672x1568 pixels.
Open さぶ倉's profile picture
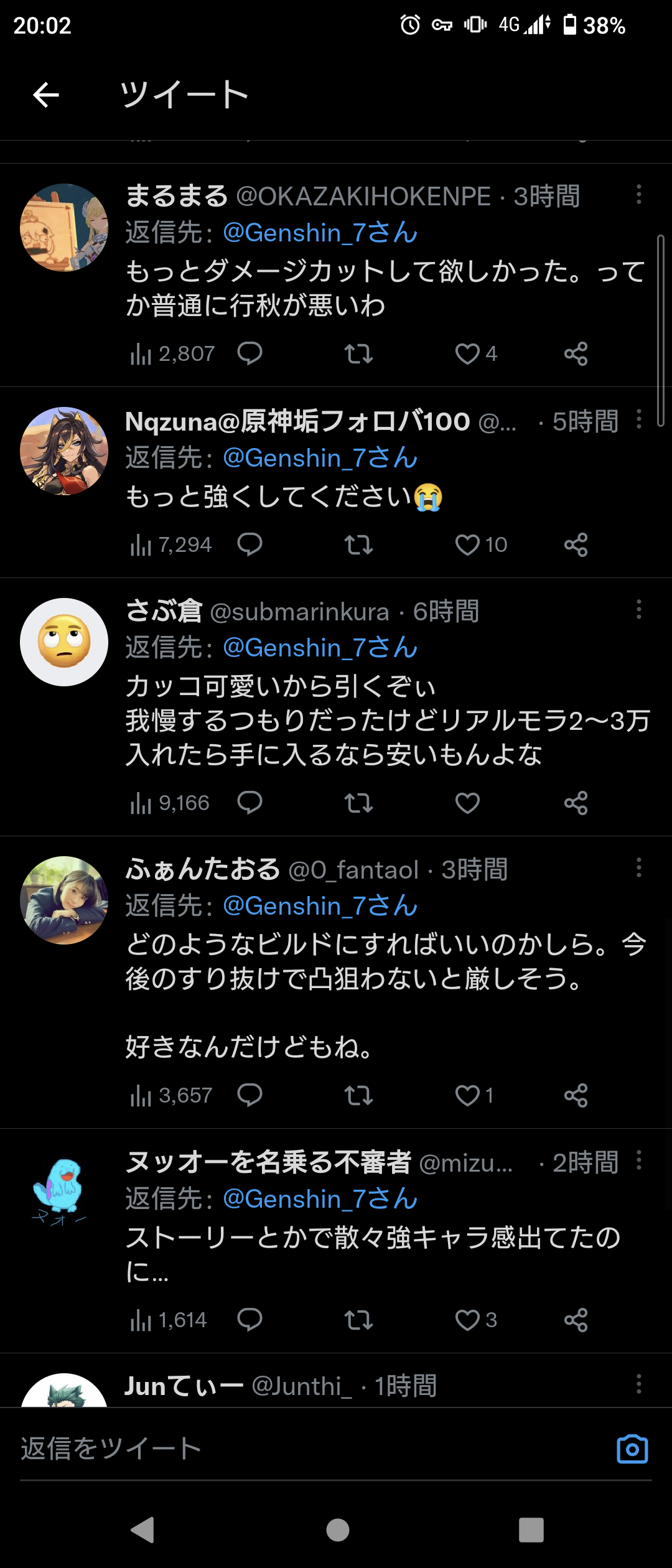pos(64,642)
